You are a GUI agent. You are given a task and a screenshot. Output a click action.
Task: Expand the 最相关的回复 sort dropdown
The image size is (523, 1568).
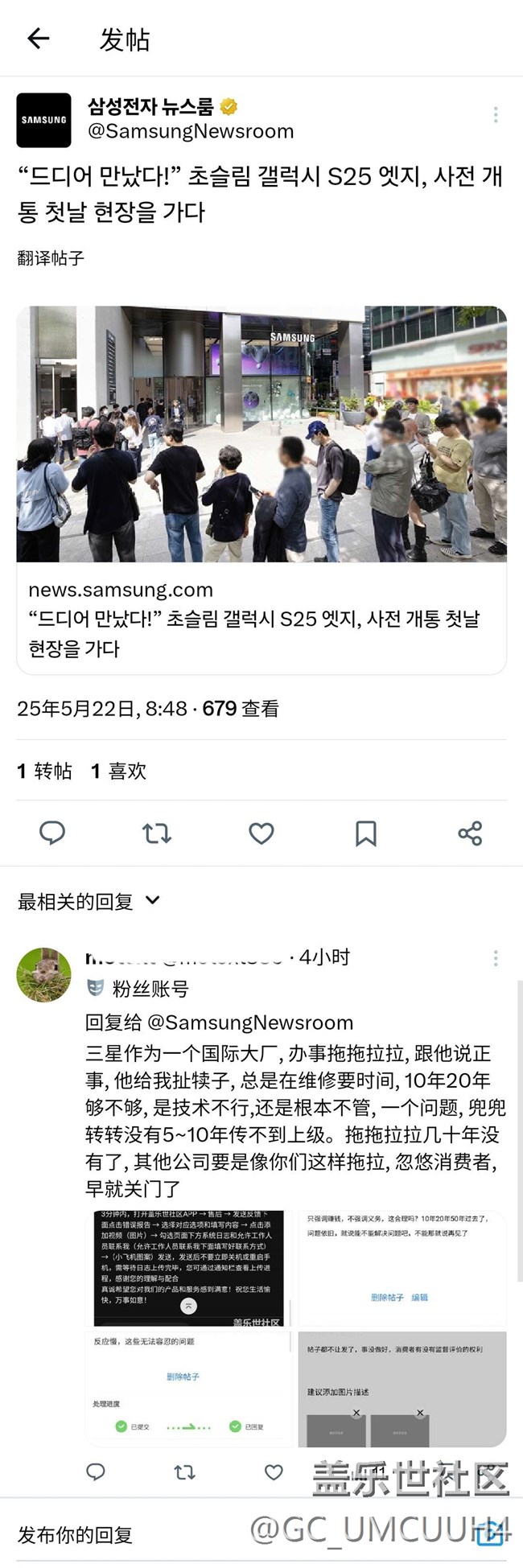[89, 901]
